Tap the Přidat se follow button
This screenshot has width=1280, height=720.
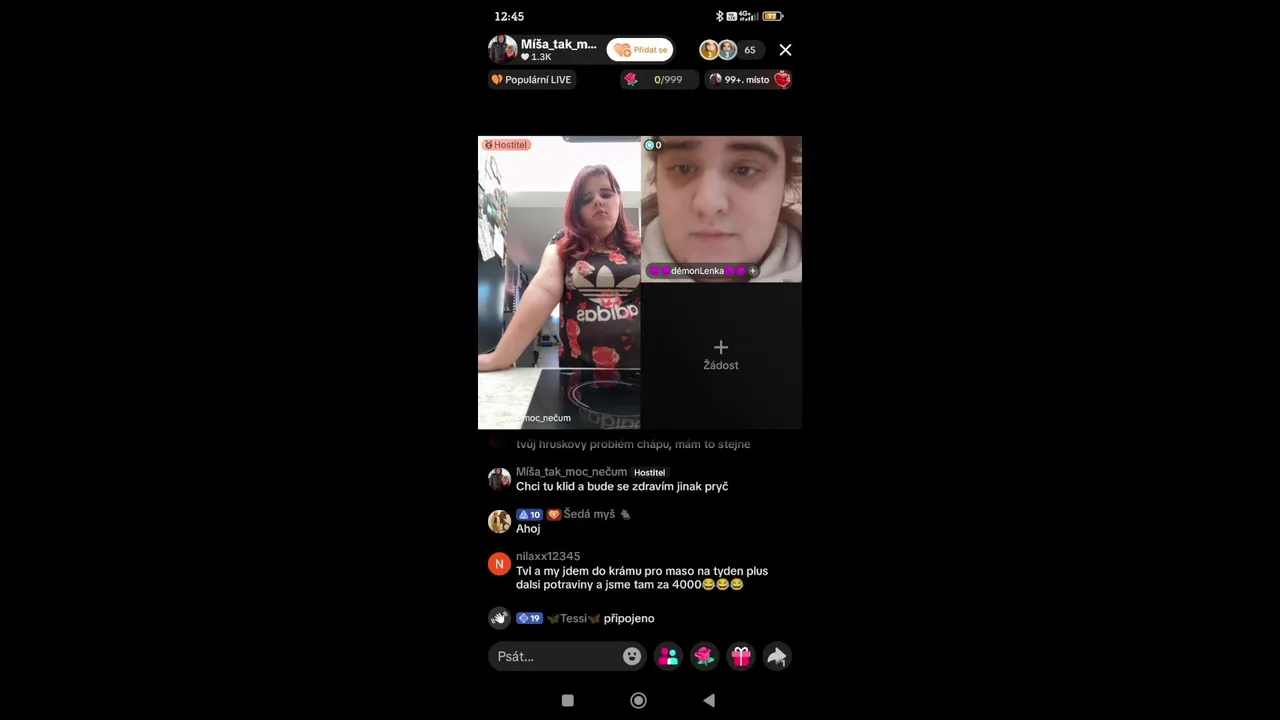(640, 50)
